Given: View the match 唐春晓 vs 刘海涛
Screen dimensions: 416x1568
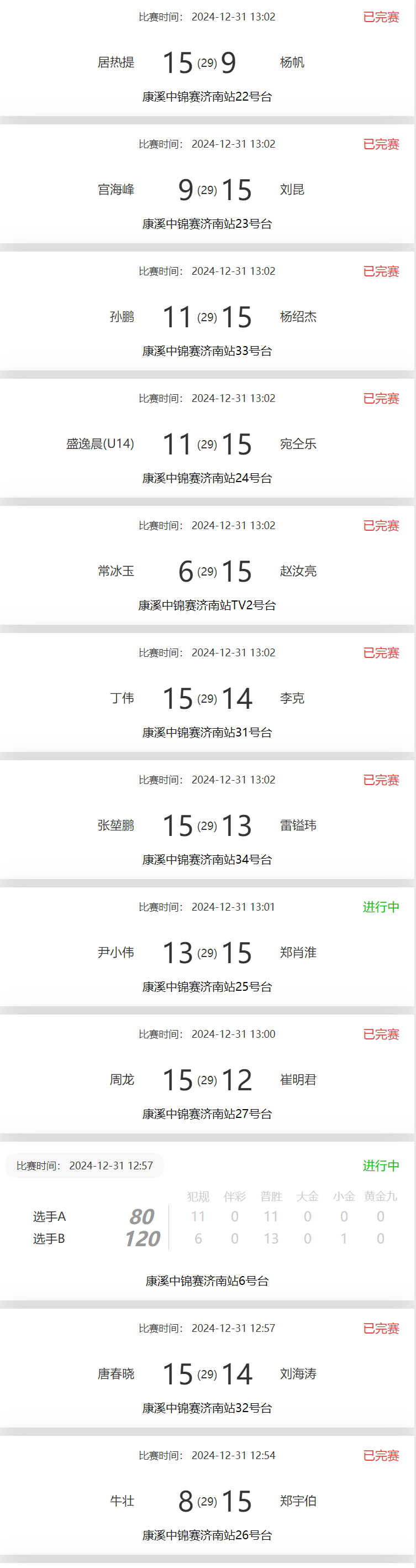Looking at the screenshot, I should [207, 1374].
